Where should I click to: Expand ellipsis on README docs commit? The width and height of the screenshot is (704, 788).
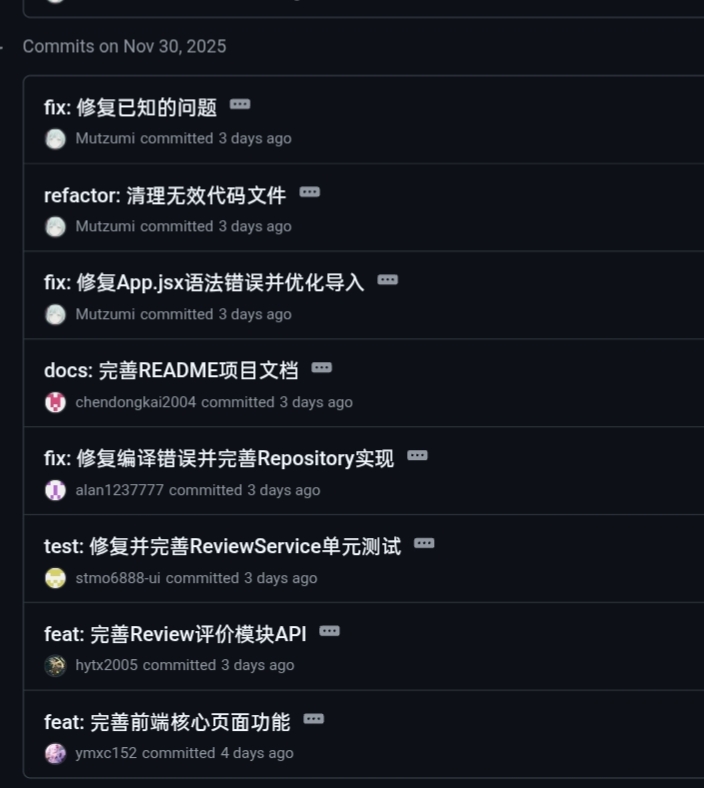tap(322, 368)
